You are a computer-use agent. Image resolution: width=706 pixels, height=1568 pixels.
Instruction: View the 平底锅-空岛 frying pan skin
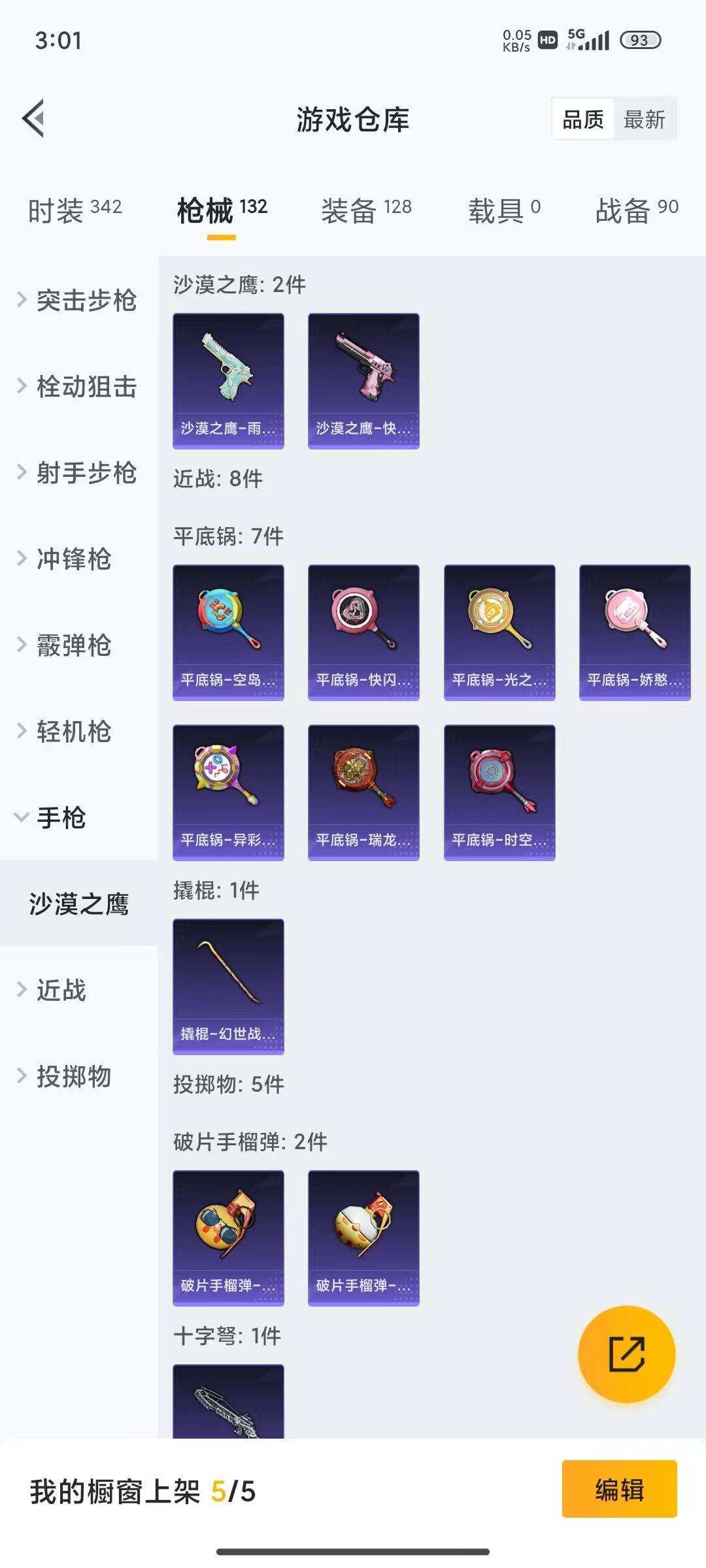[228, 632]
